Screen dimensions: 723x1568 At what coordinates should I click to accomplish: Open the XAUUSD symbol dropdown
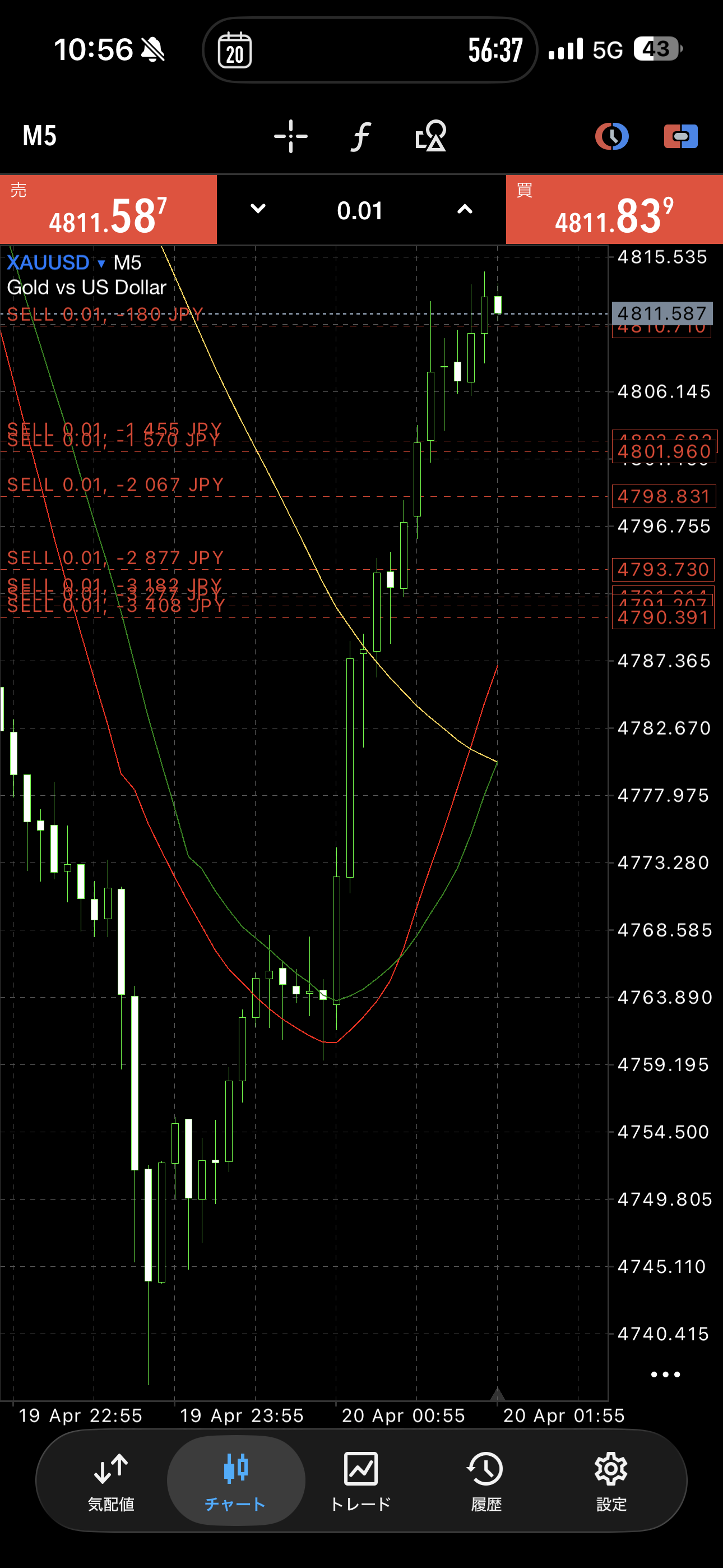click(56, 263)
